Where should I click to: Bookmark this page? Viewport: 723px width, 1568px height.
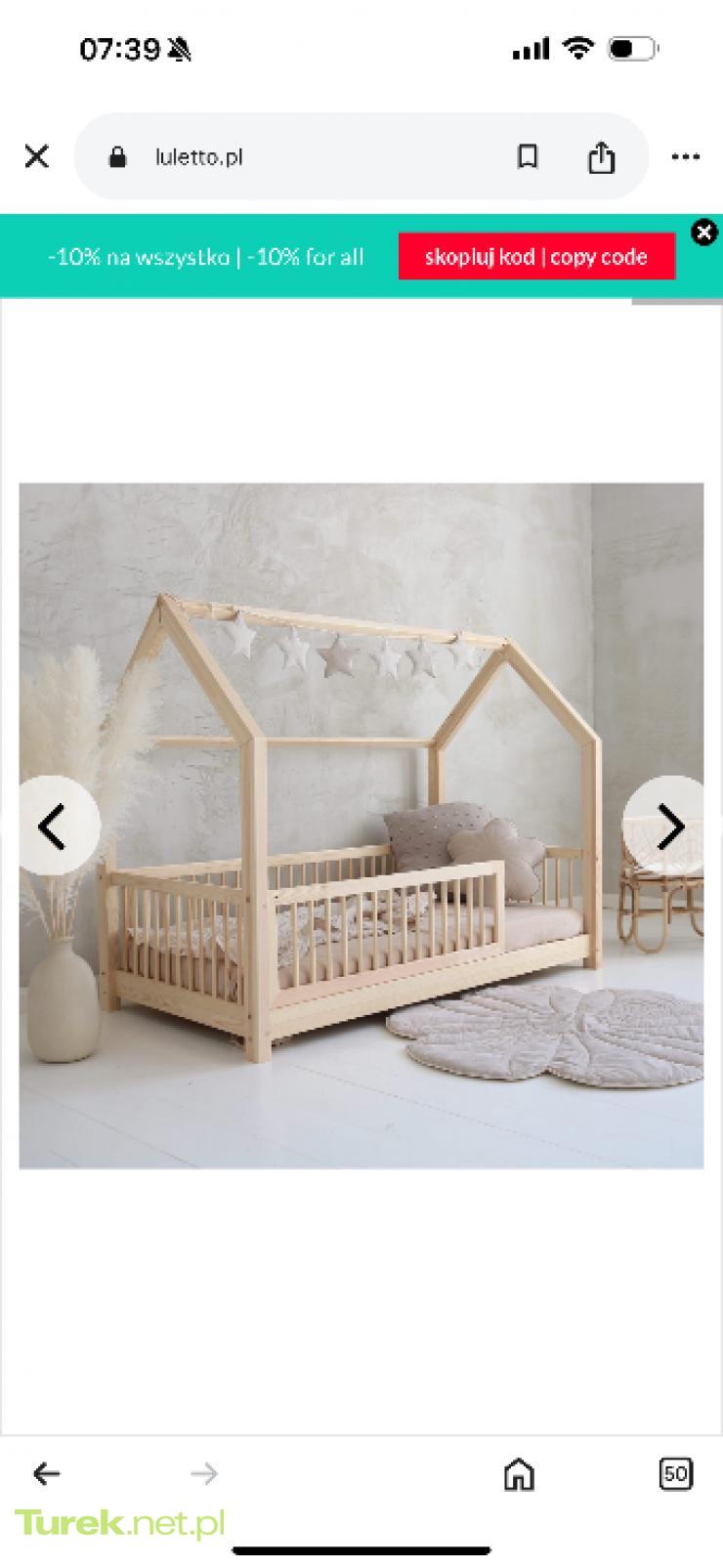[528, 156]
